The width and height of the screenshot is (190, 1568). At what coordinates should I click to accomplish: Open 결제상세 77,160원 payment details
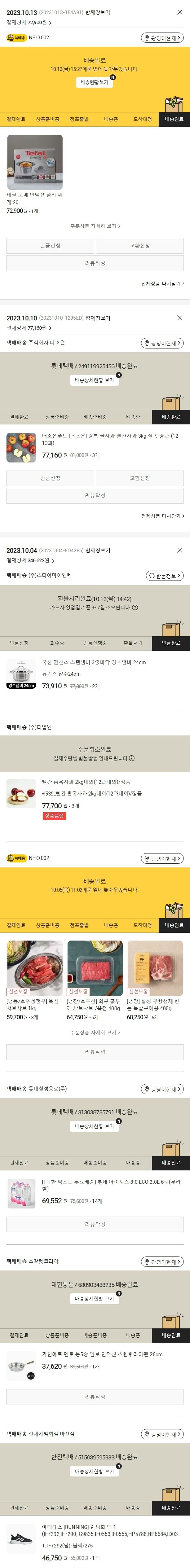click(x=29, y=328)
